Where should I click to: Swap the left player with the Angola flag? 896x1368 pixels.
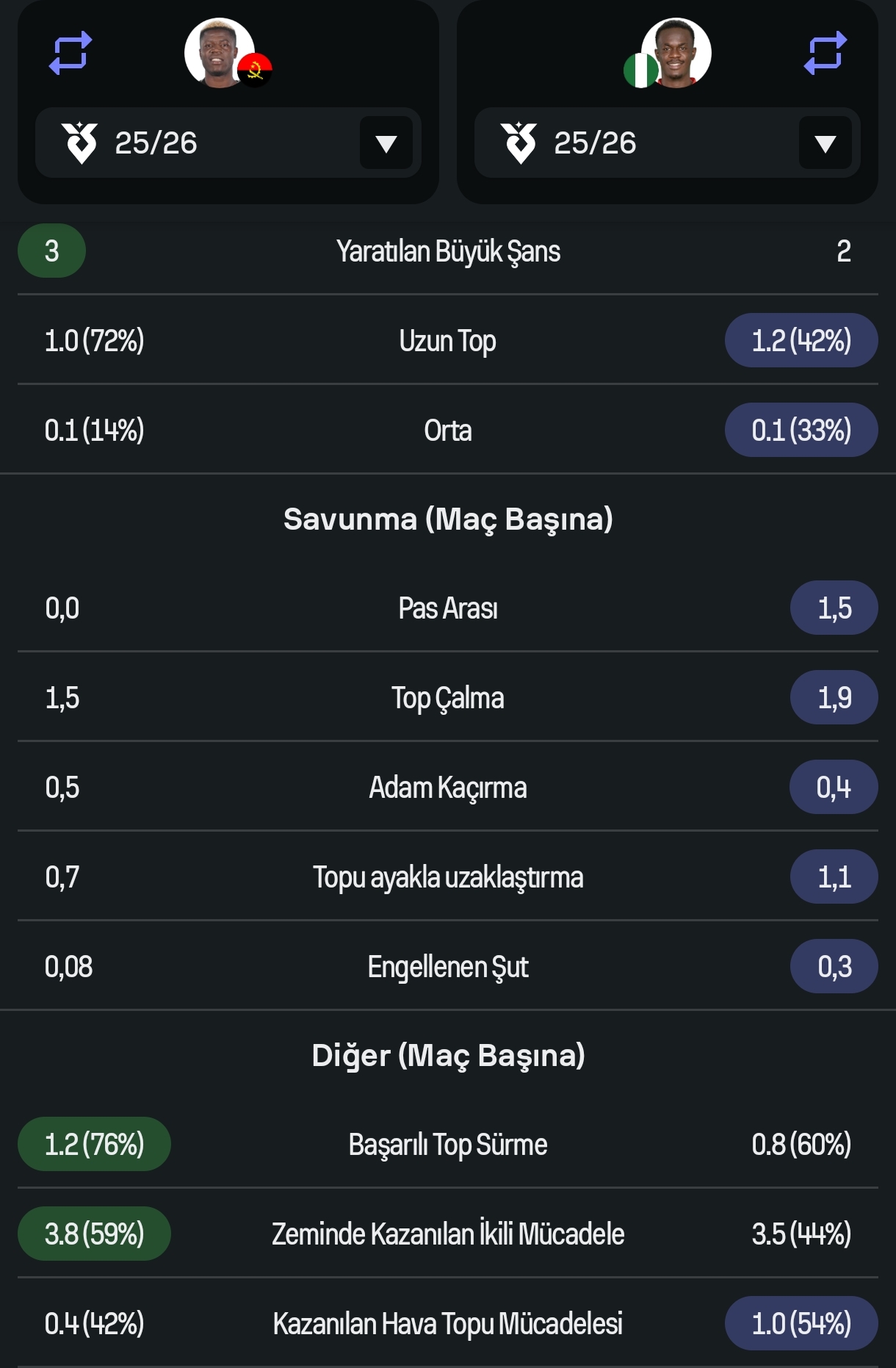pos(71,53)
